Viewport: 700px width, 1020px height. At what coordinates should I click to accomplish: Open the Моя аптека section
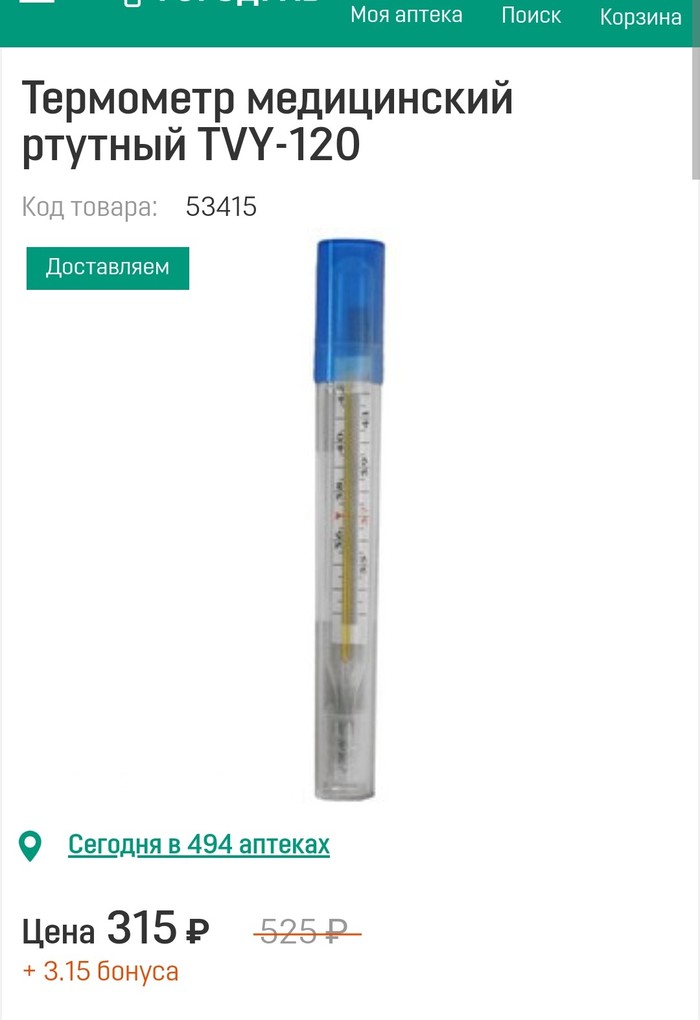click(406, 16)
